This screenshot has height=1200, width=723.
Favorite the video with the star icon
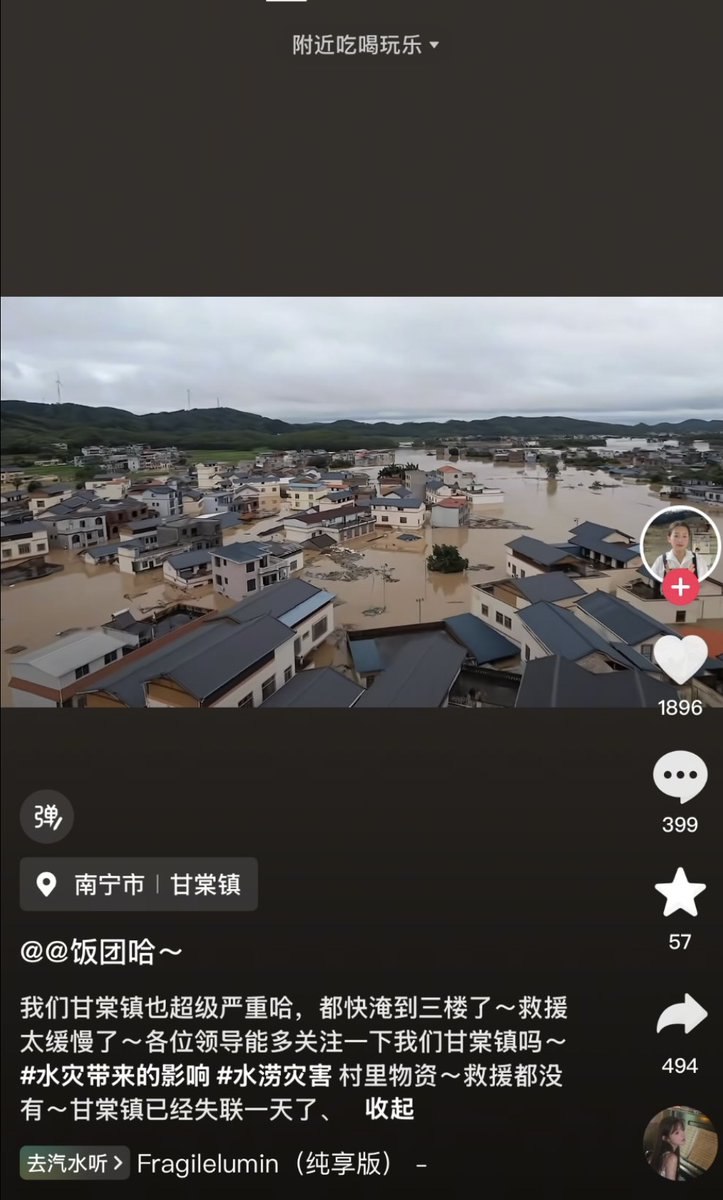click(680, 893)
